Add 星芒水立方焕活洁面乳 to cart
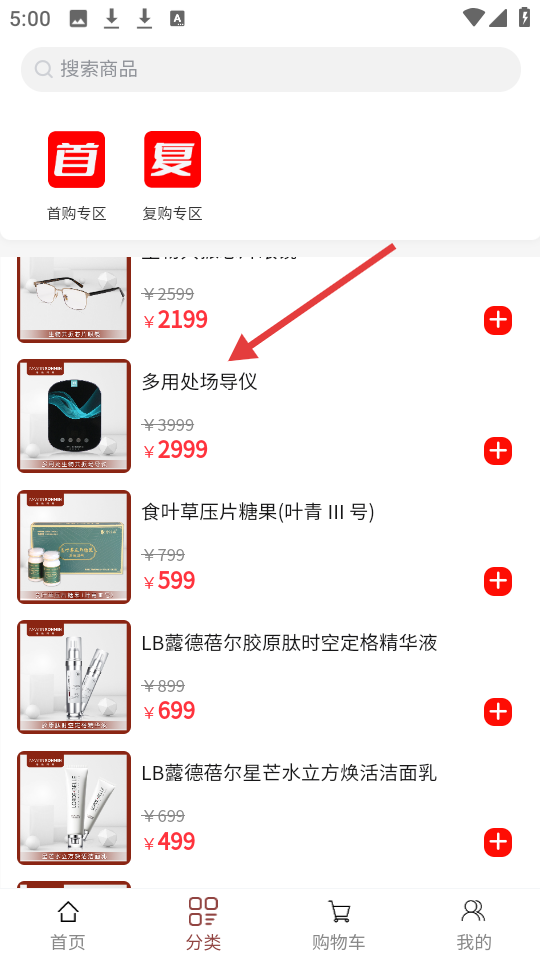 pos(498,842)
